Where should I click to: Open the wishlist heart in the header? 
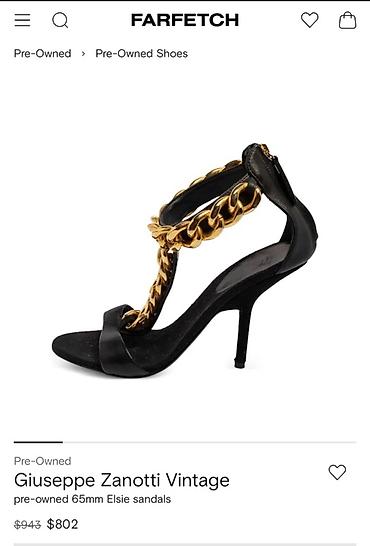point(309,20)
